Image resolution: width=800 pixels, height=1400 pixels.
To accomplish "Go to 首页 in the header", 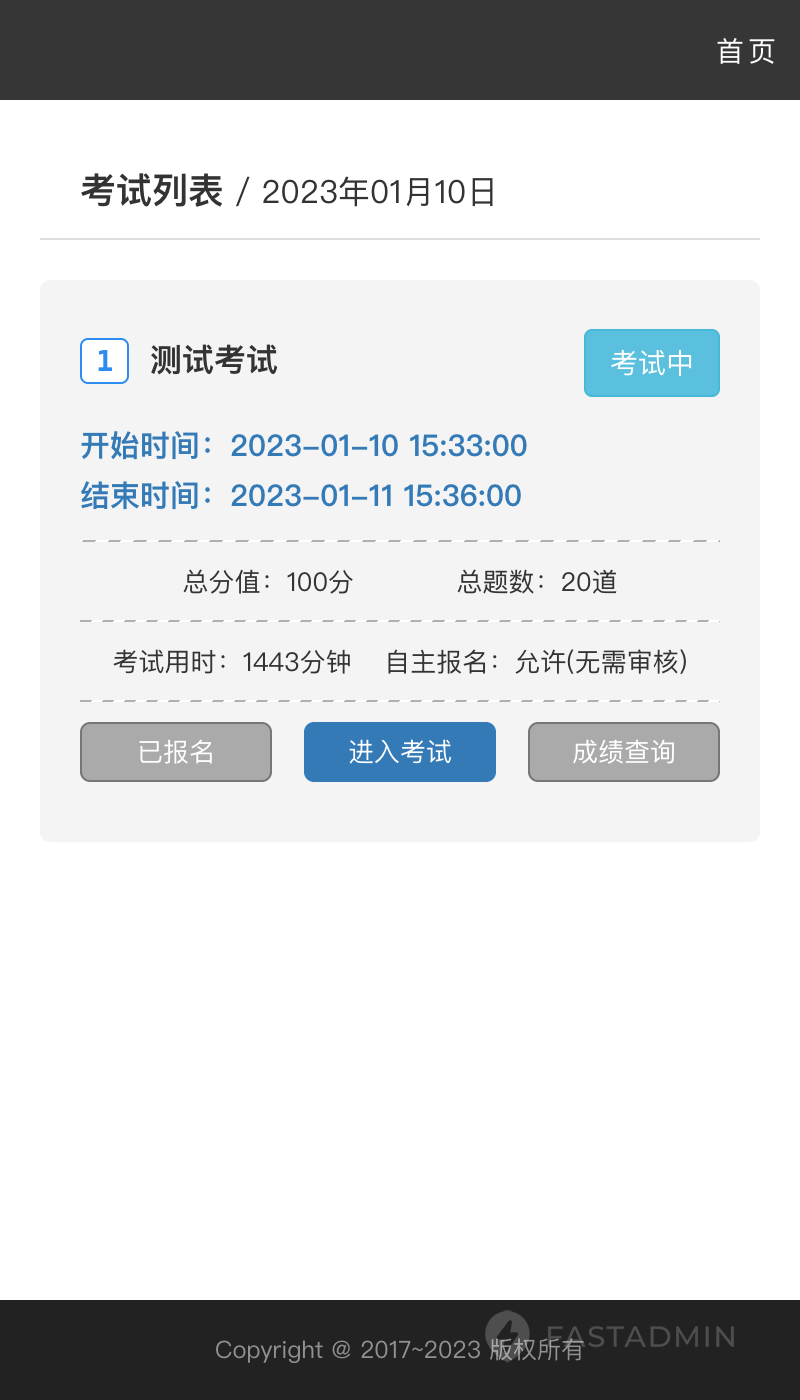I will tap(746, 51).
